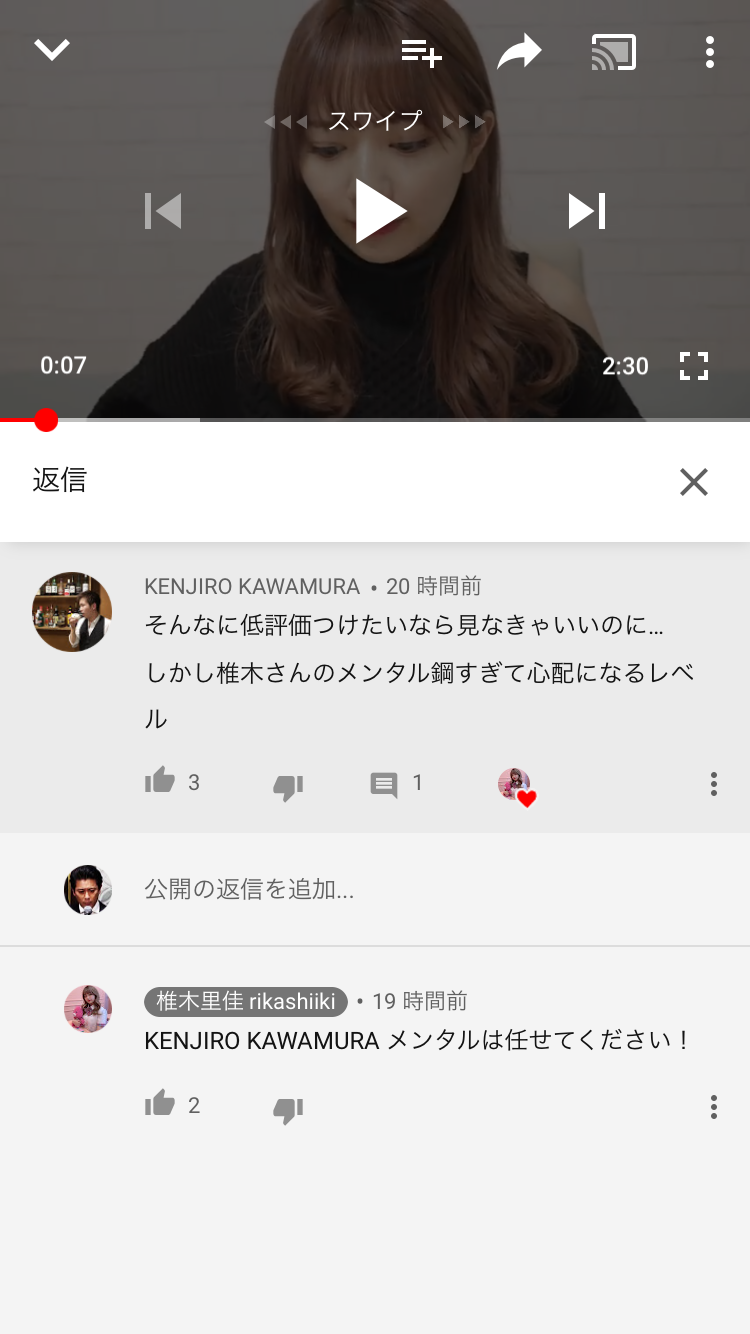Dislike 椎木里佳 rikashiiki's reply

coord(288,1108)
